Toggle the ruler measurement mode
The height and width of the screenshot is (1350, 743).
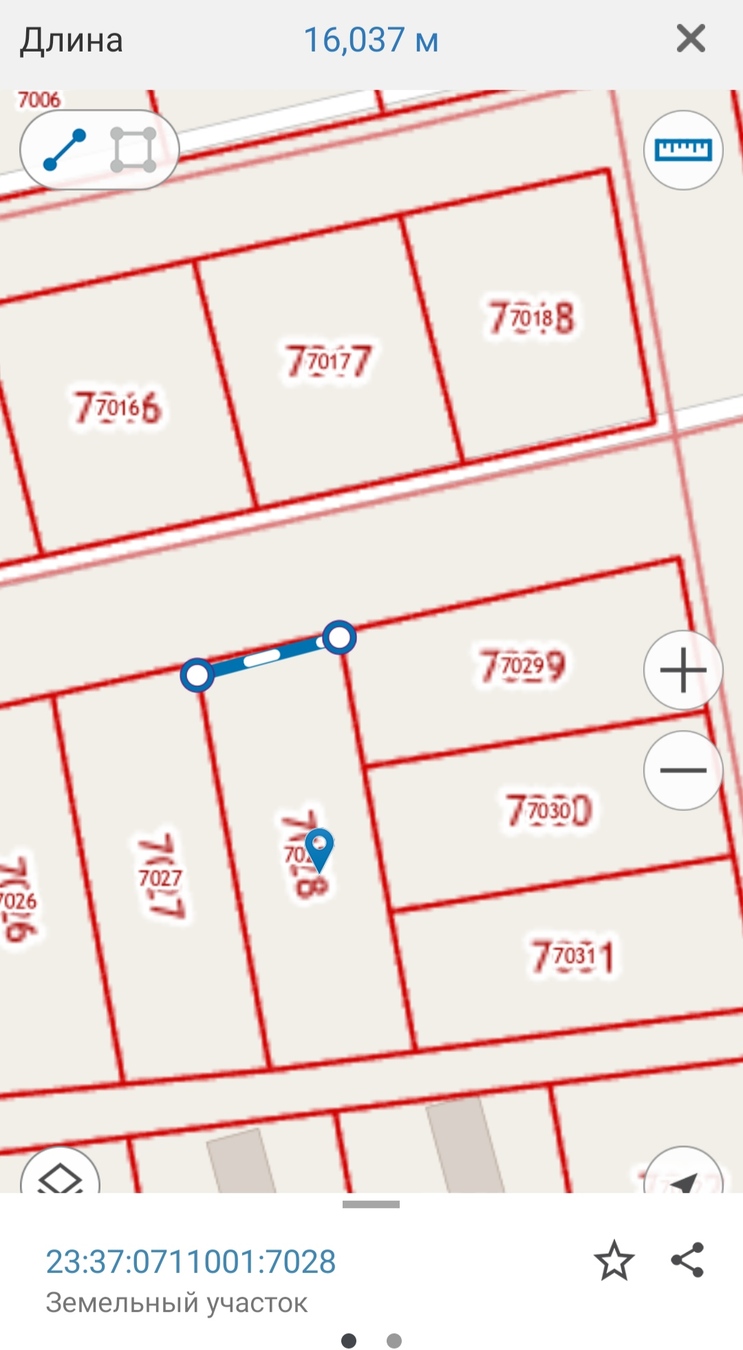tap(683, 150)
